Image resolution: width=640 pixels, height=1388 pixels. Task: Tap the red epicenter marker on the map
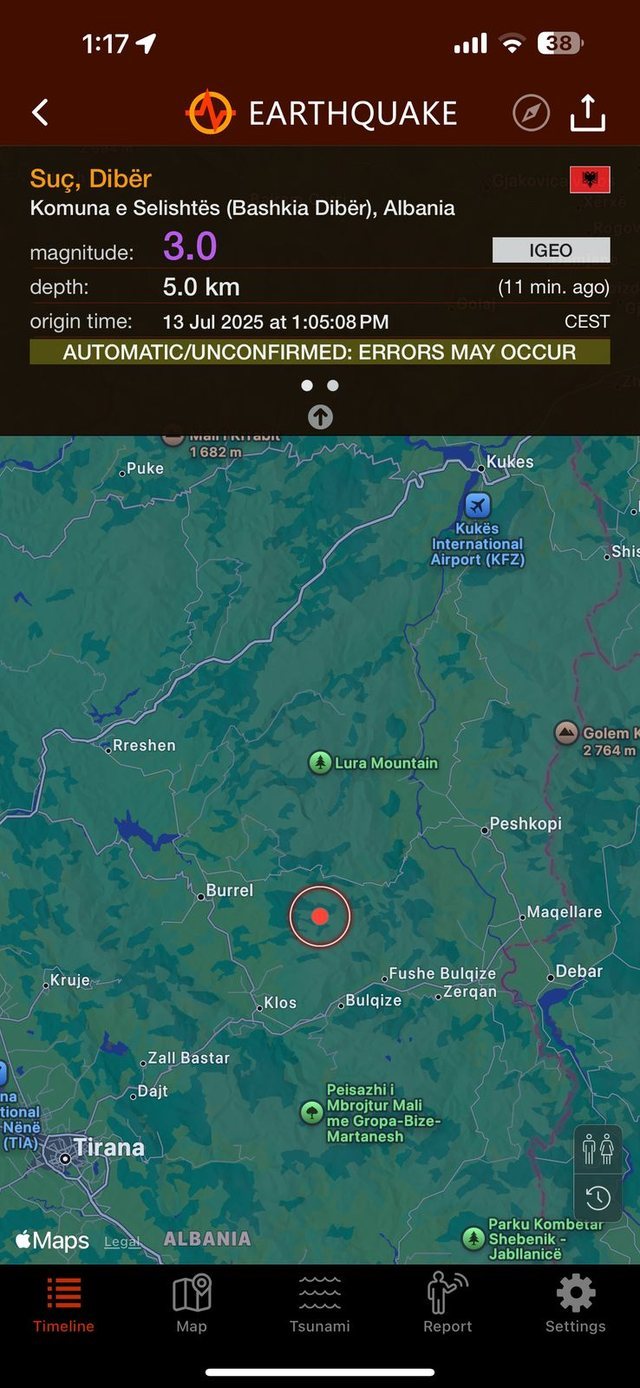pos(320,916)
